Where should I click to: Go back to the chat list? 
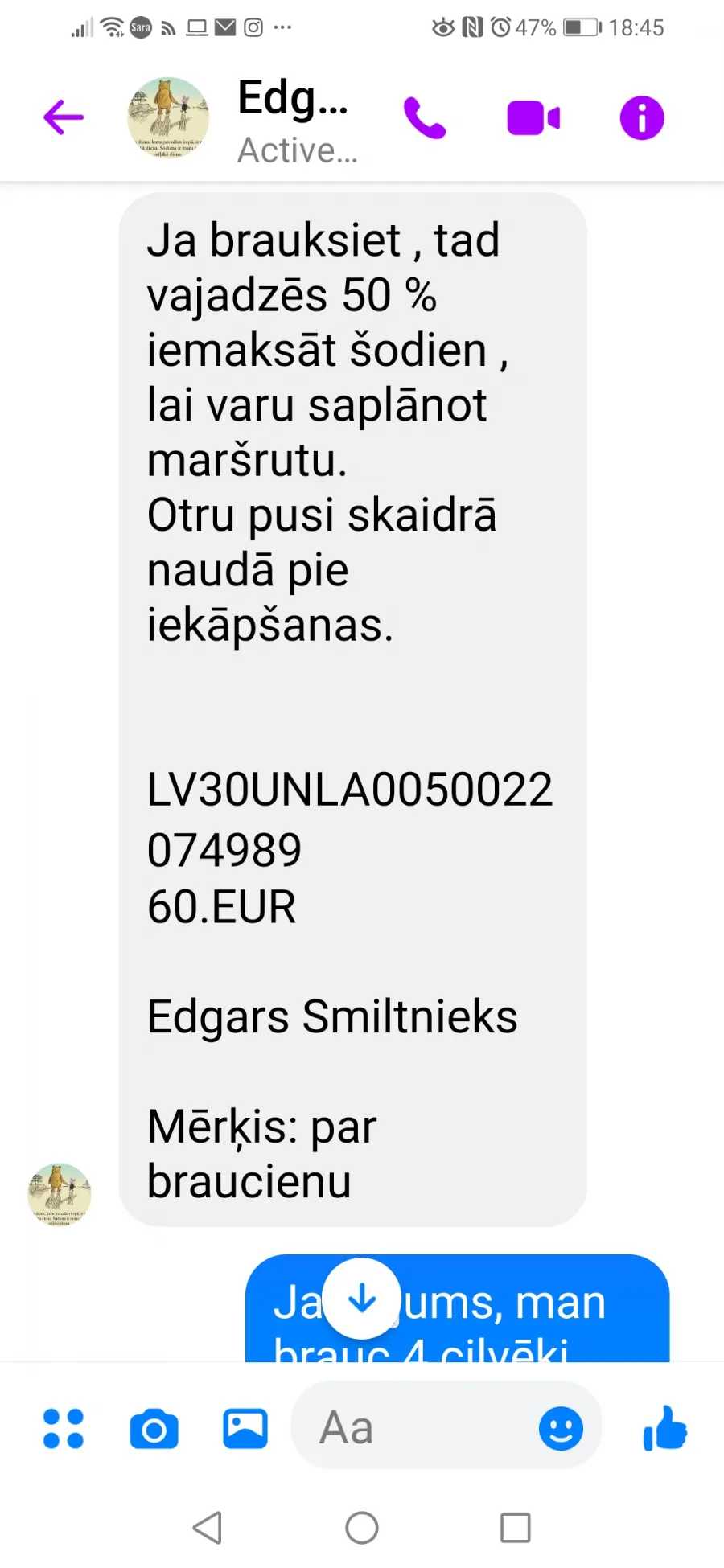64,117
